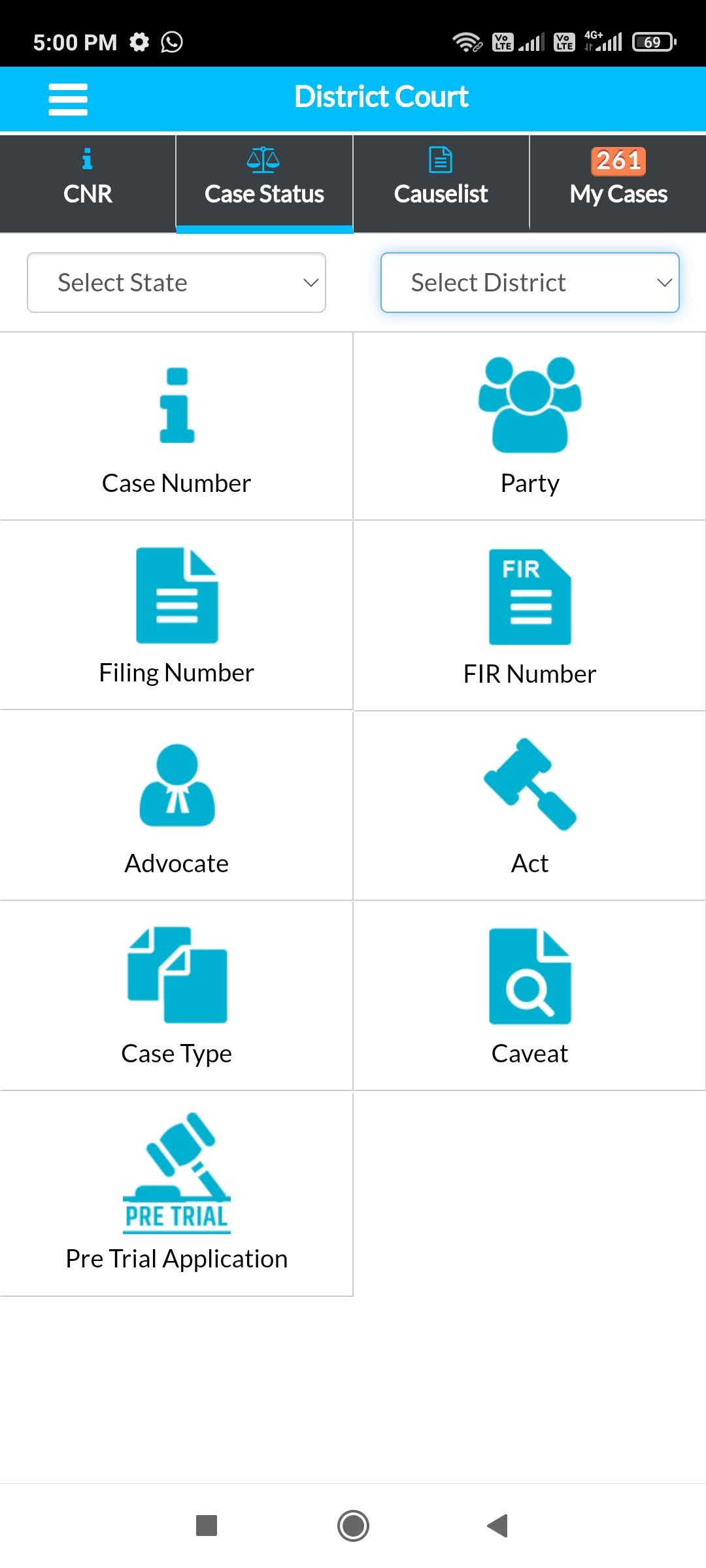Search by Filing Number
This screenshot has width=706, height=1568.
[x=176, y=615]
